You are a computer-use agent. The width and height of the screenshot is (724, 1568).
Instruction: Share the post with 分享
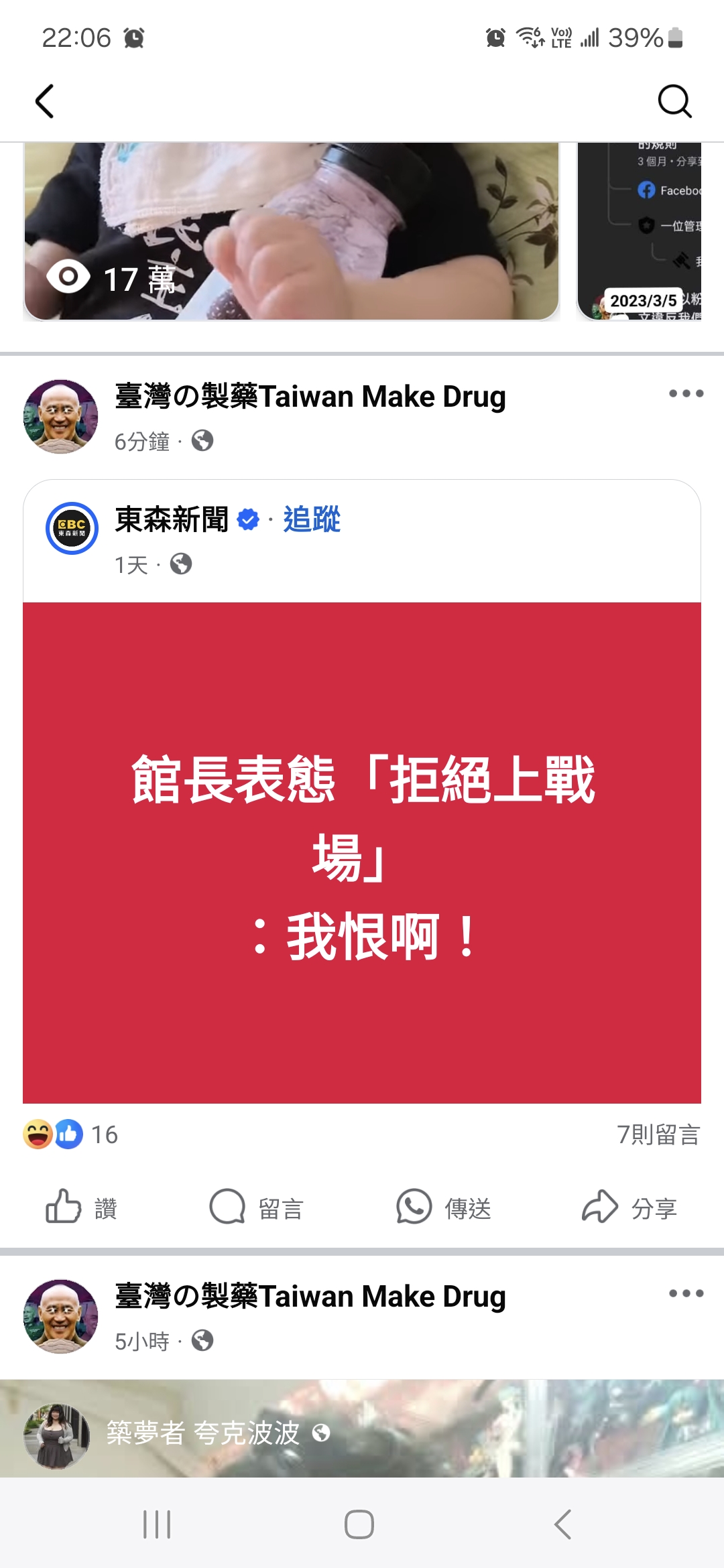[629, 1207]
